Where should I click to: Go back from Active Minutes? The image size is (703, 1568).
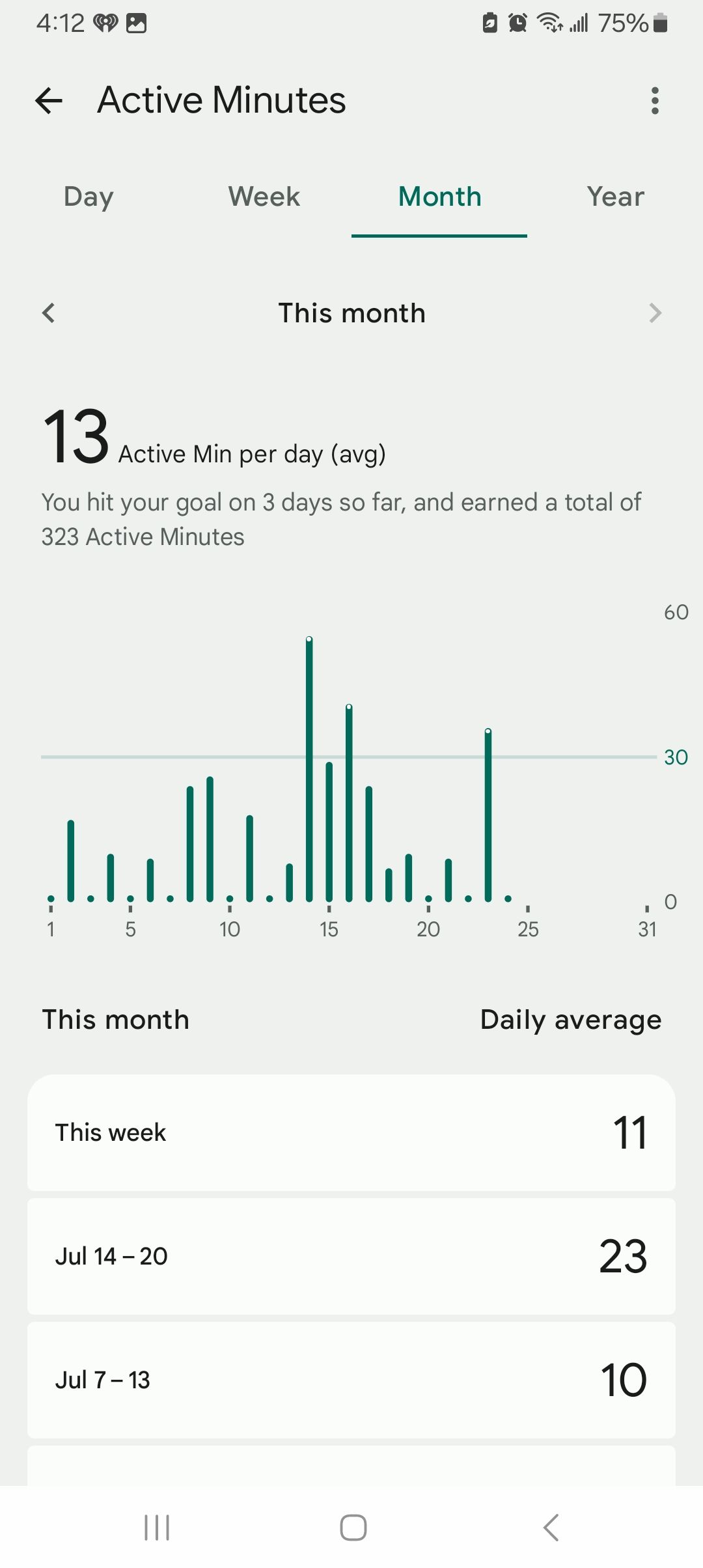tap(49, 101)
